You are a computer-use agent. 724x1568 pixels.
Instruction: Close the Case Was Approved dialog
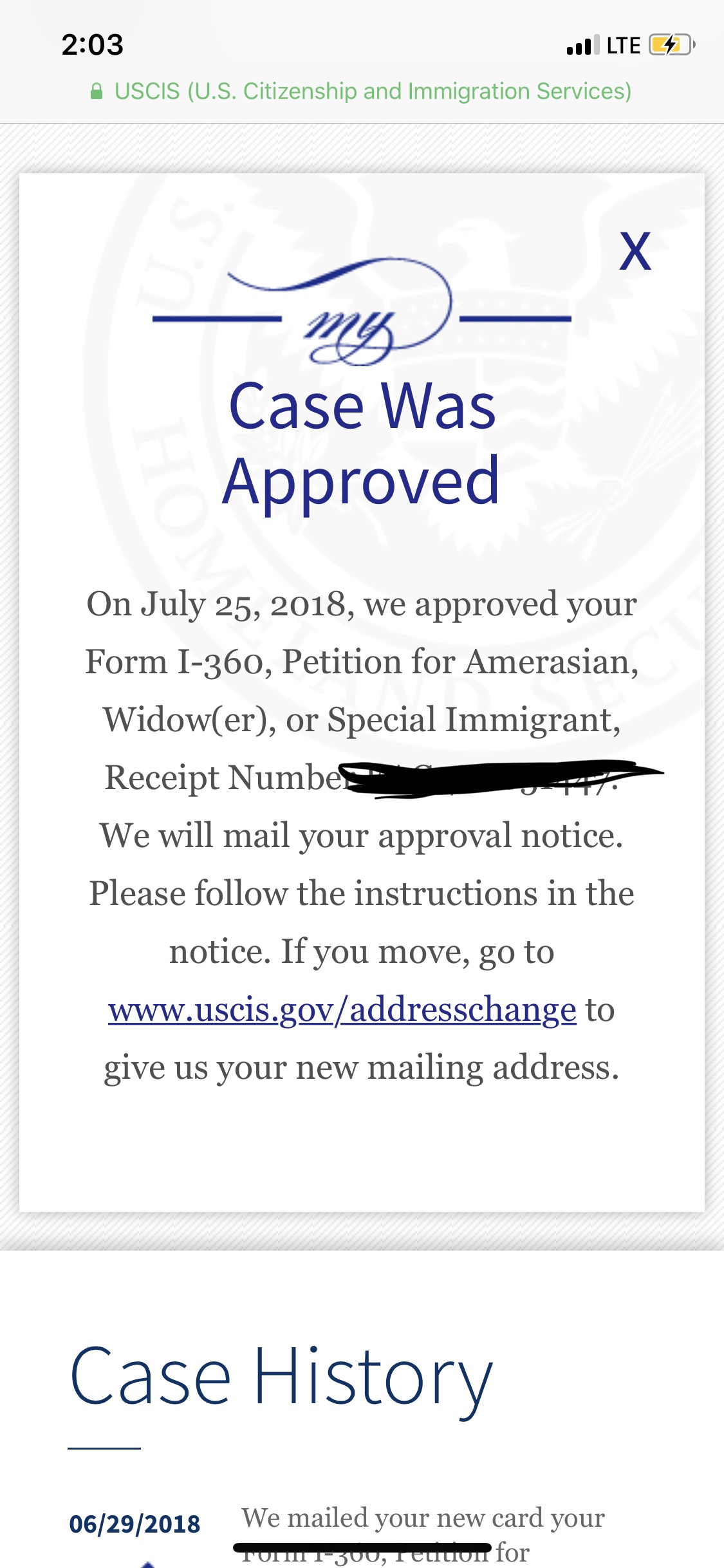[635, 251]
